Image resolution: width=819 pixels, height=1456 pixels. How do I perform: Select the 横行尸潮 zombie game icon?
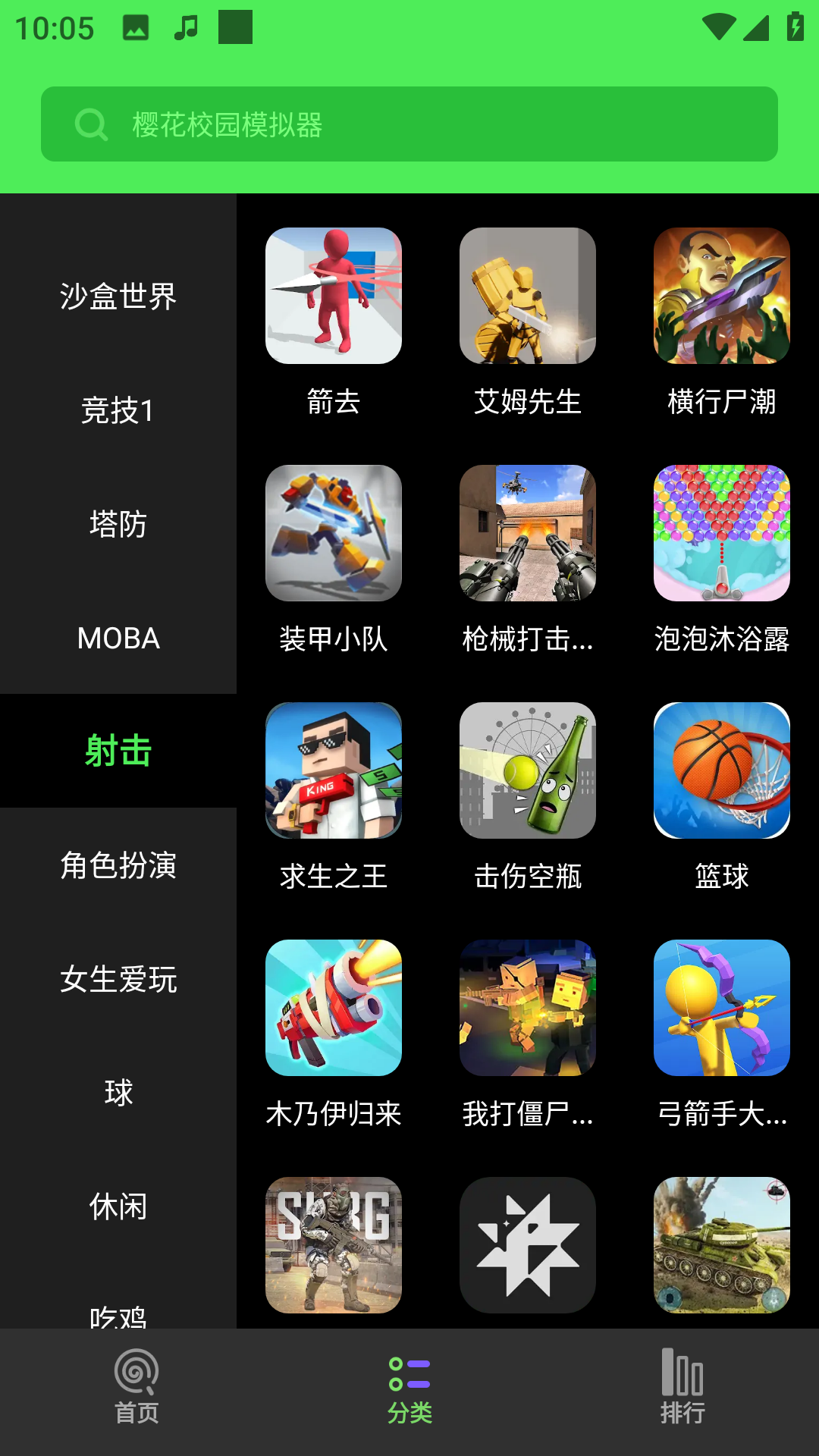[722, 296]
